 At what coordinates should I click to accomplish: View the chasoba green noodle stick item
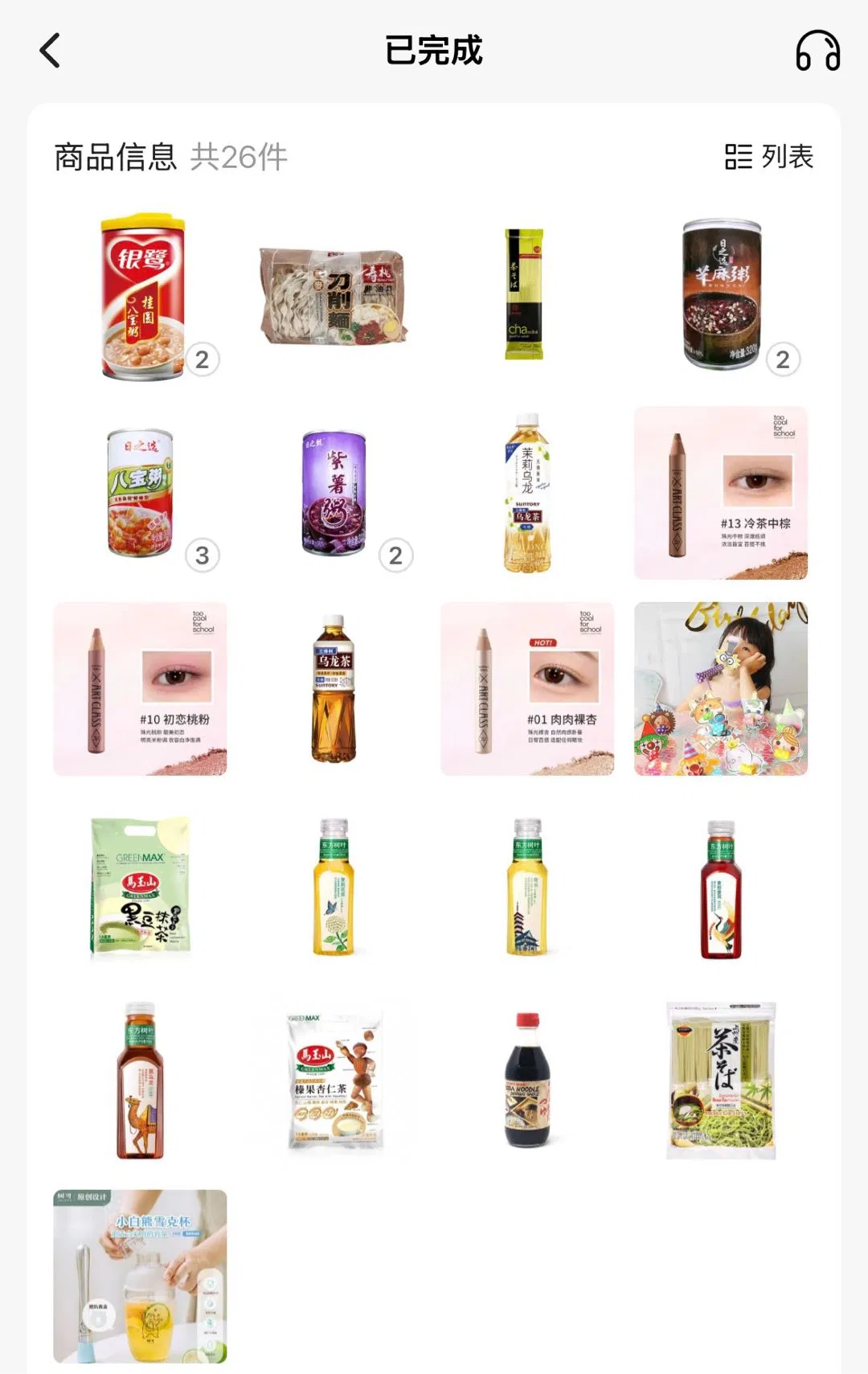tap(524, 295)
